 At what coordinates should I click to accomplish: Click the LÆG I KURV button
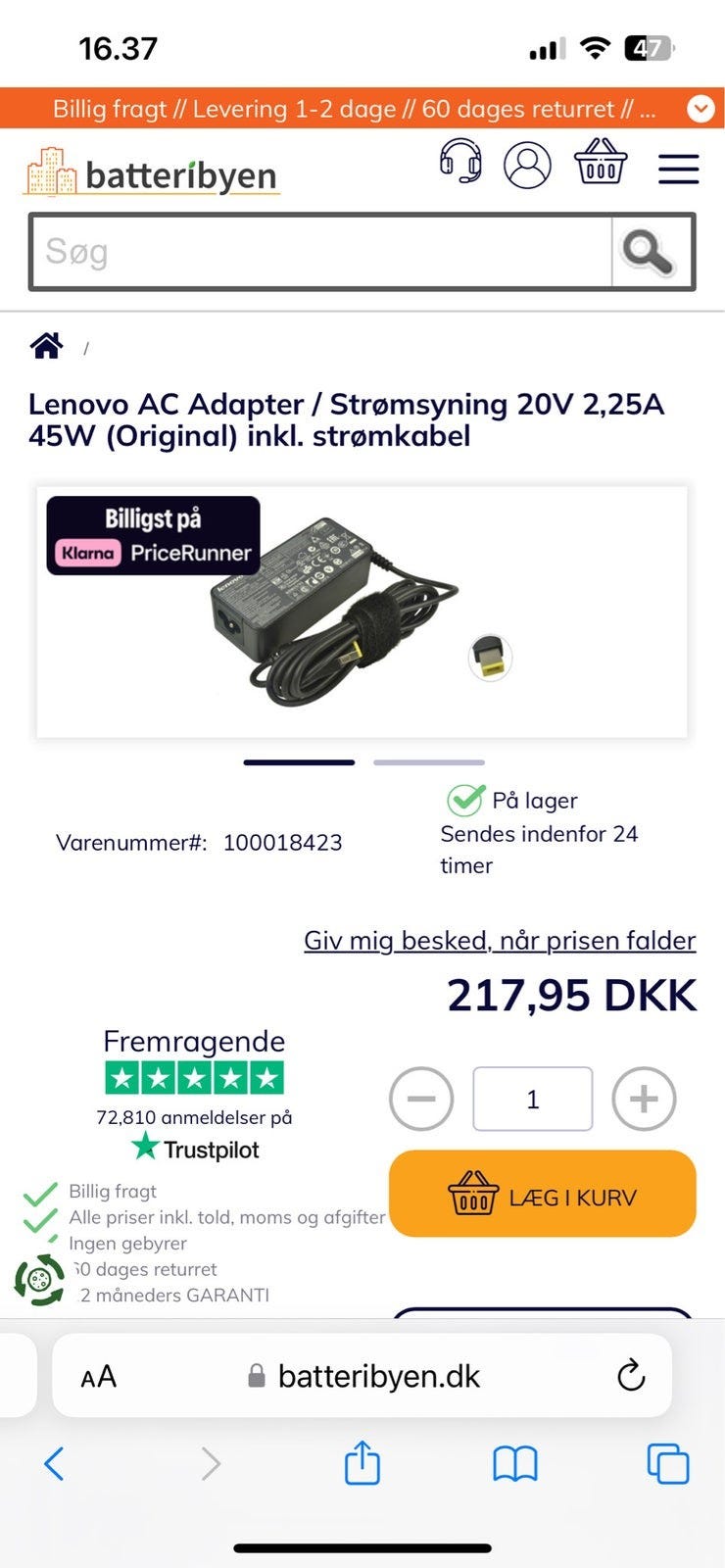click(542, 1196)
